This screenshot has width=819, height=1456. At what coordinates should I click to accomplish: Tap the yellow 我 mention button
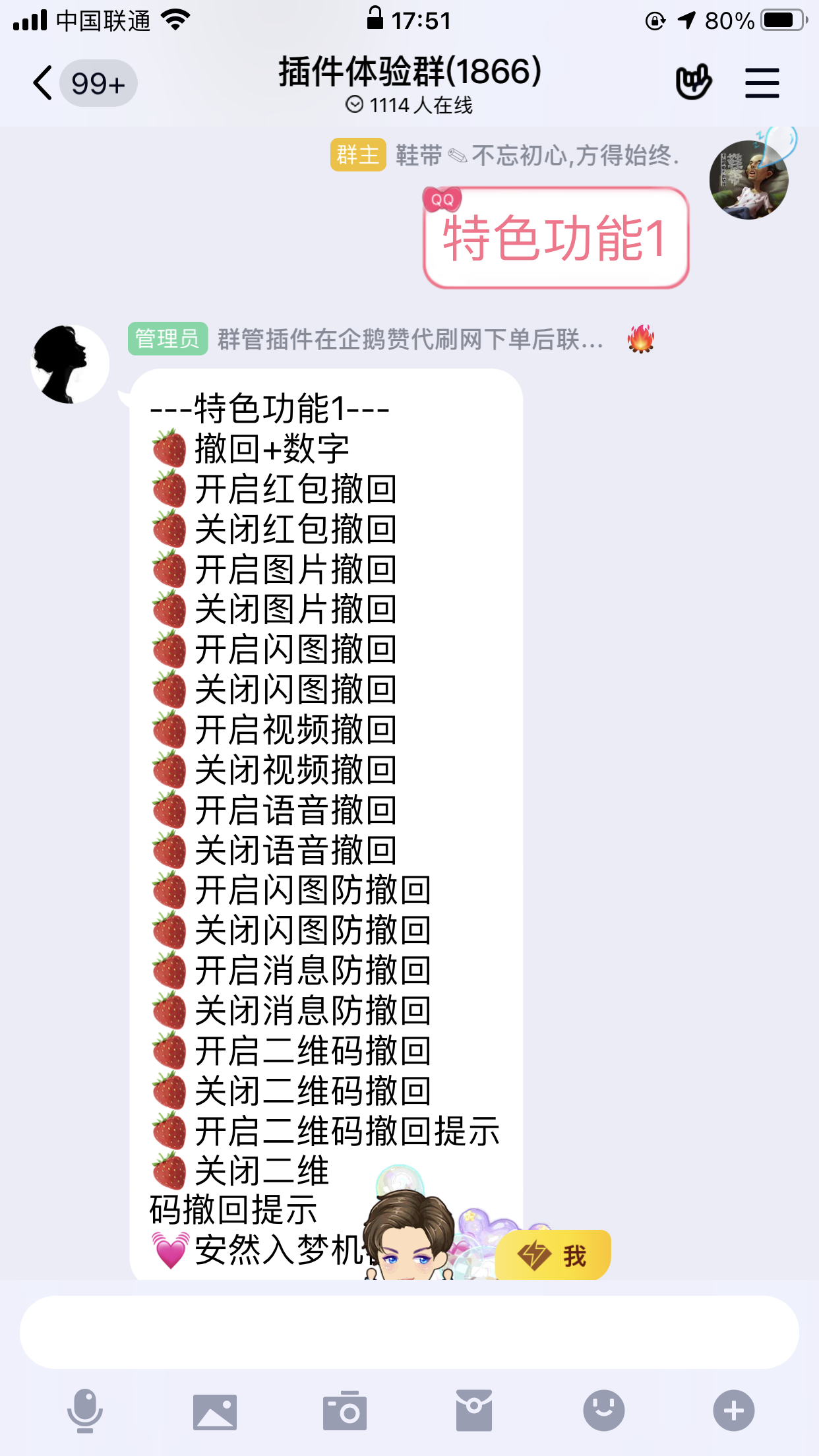coord(553,1255)
